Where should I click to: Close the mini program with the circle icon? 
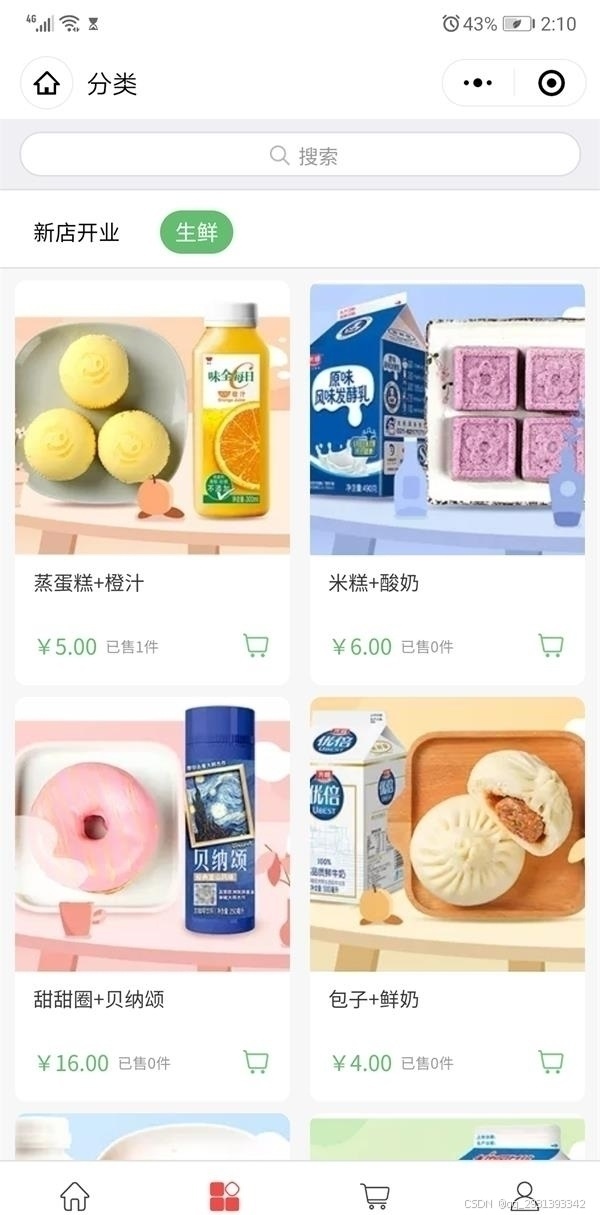pos(551,83)
